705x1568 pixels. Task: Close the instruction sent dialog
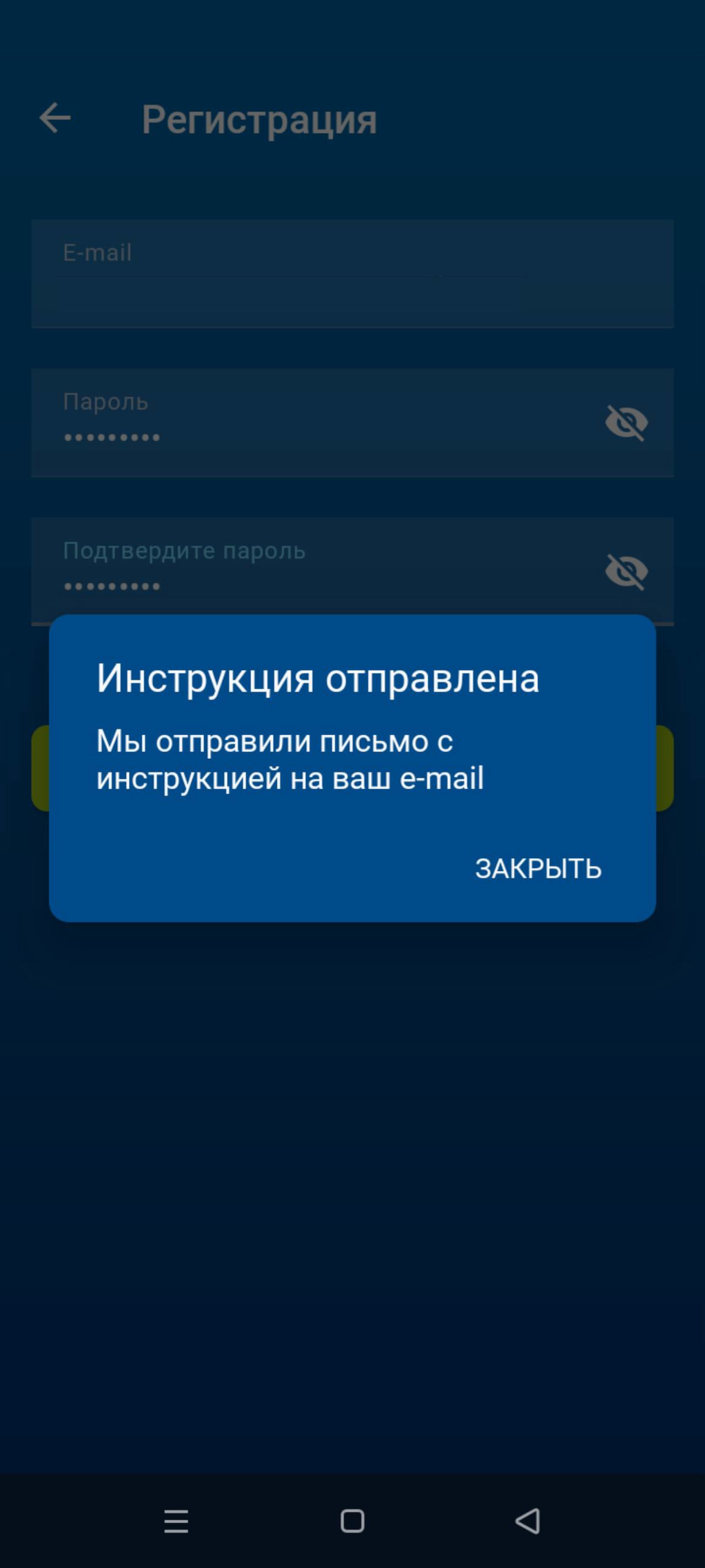538,869
